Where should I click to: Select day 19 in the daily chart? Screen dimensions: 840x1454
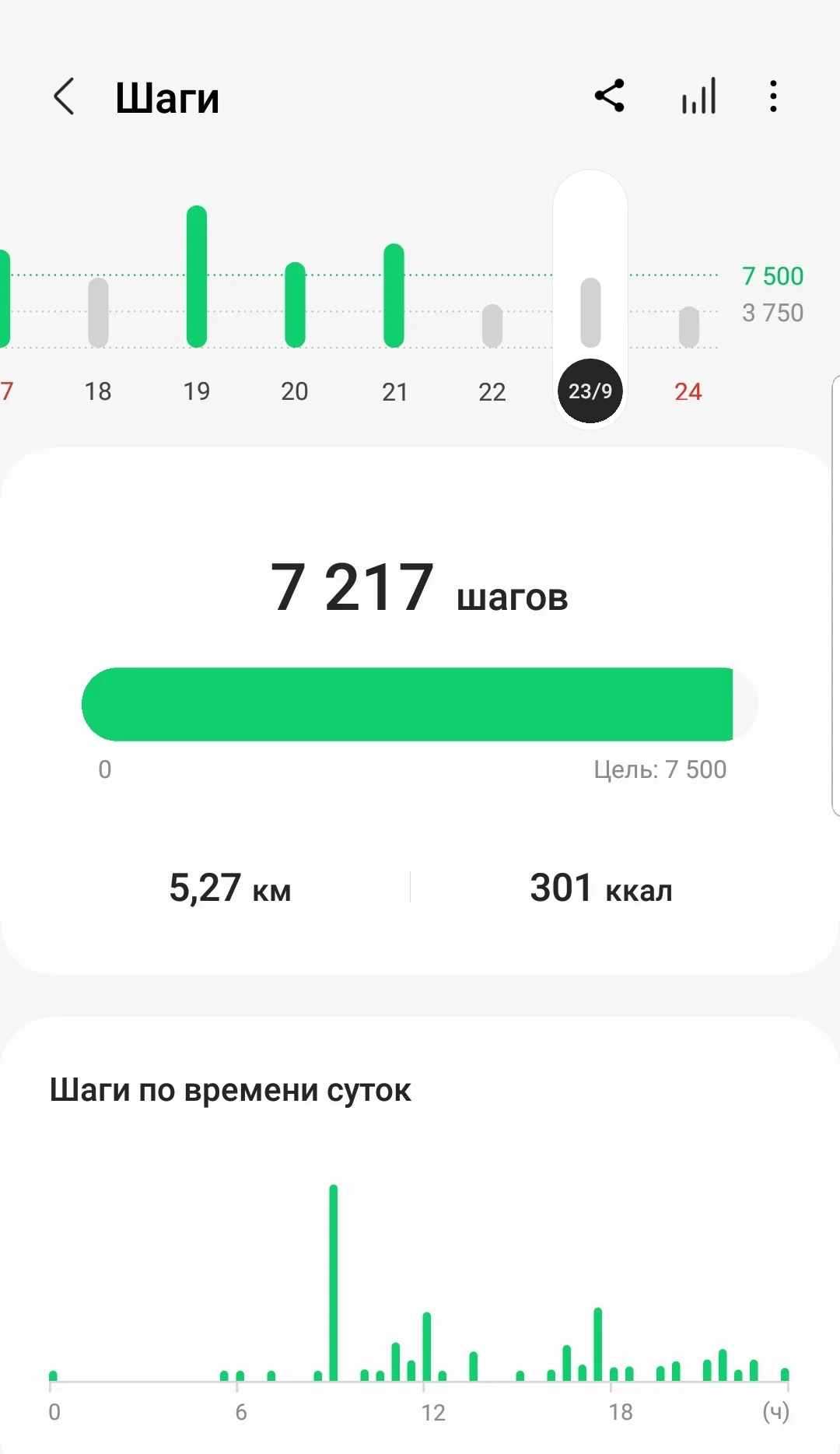[x=197, y=311]
